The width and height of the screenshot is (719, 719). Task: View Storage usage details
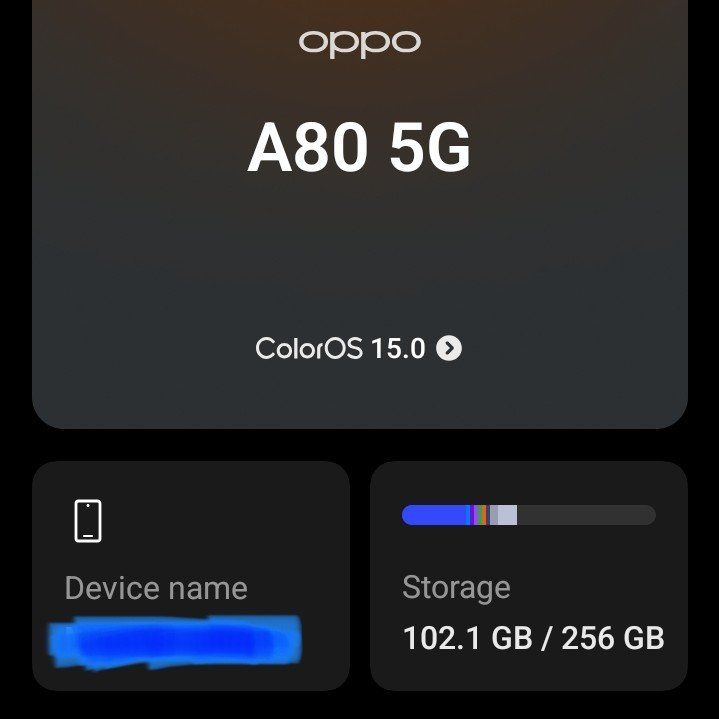(528, 576)
